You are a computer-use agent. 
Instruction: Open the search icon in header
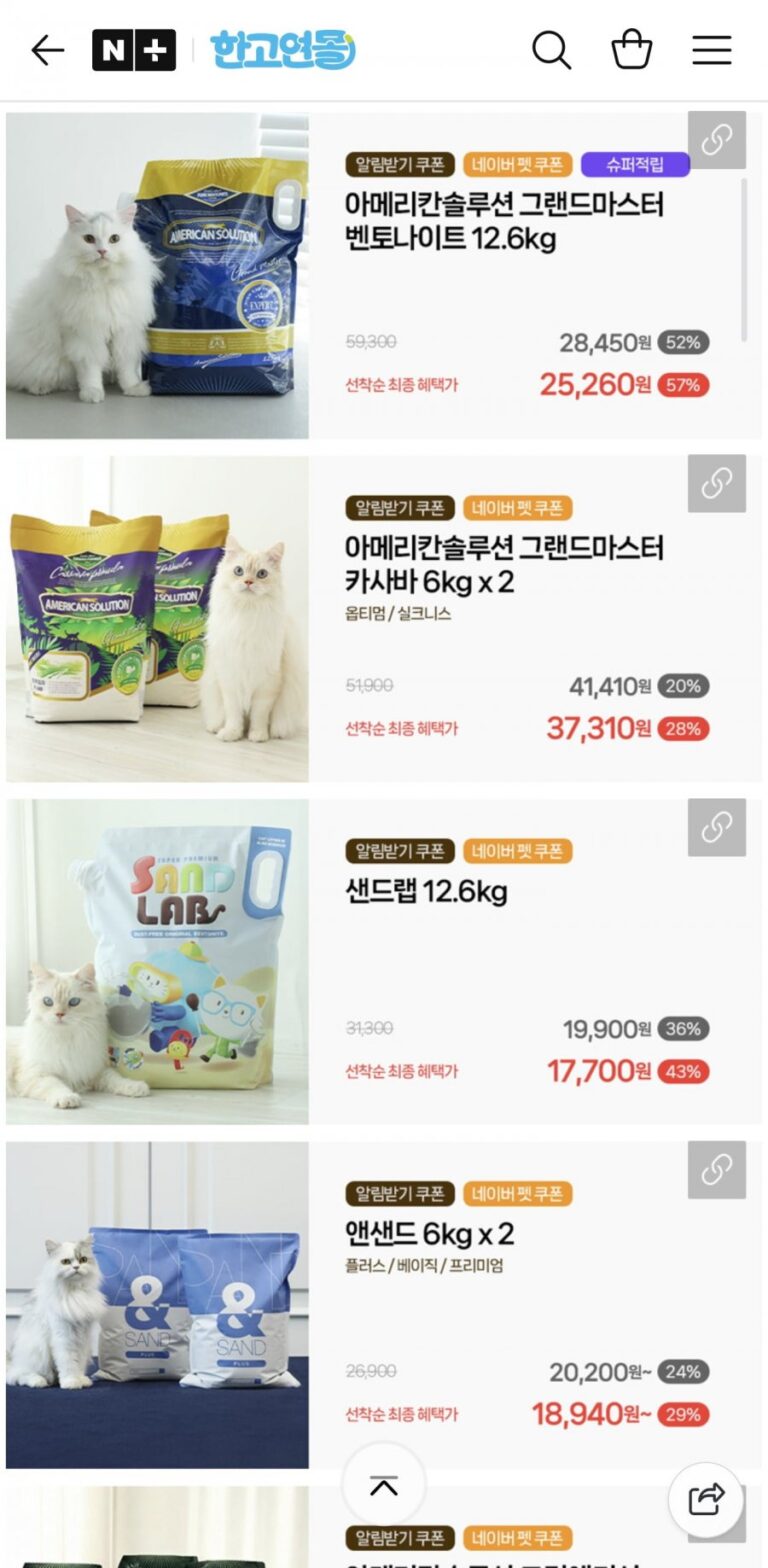[x=551, y=50]
